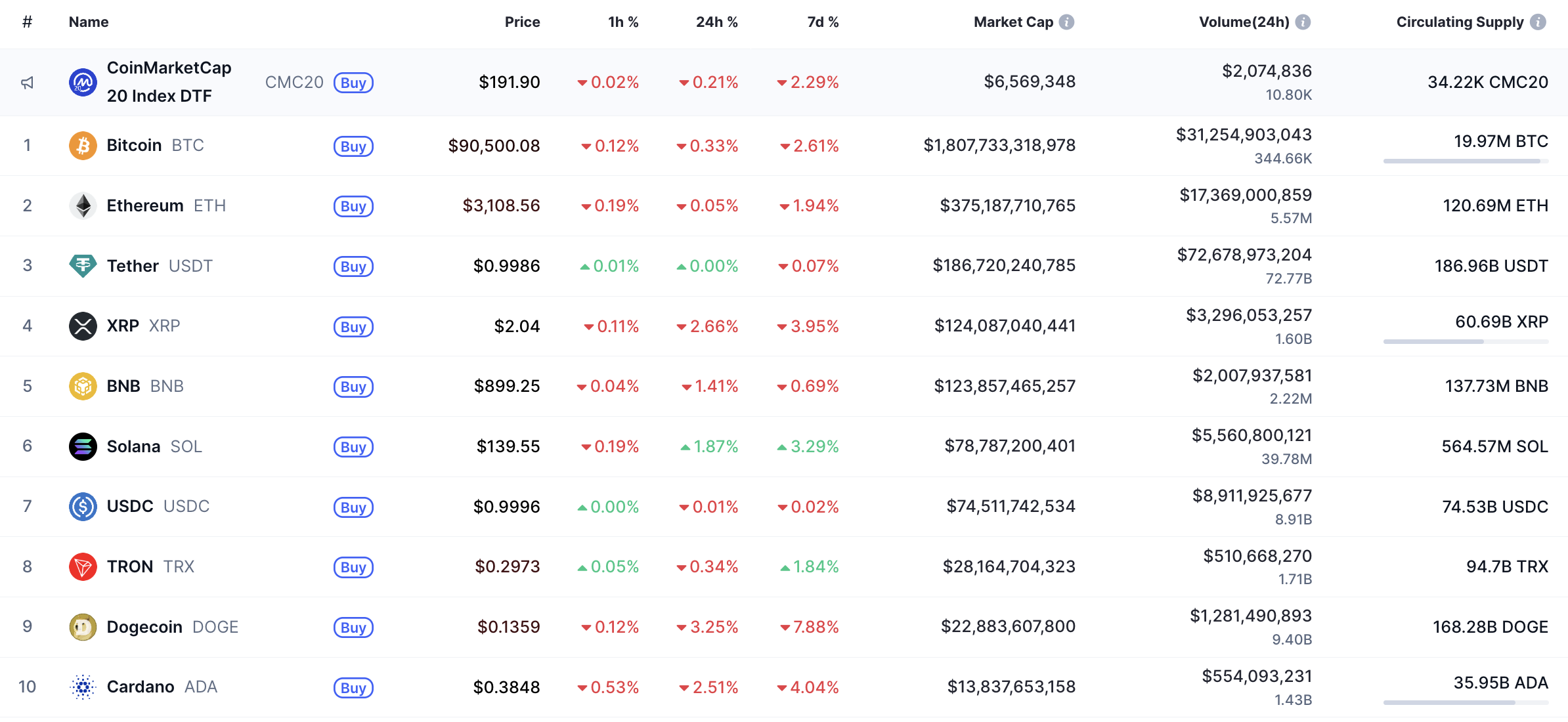Sort the table by Market Cap
The height and width of the screenshot is (722, 1568).
[1013, 22]
